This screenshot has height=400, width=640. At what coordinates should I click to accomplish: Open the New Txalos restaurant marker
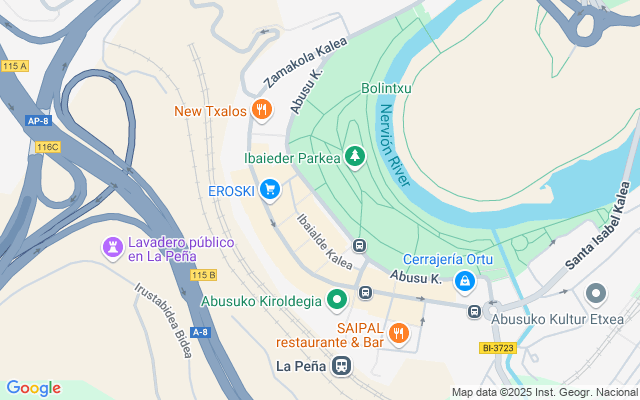pos(262,110)
